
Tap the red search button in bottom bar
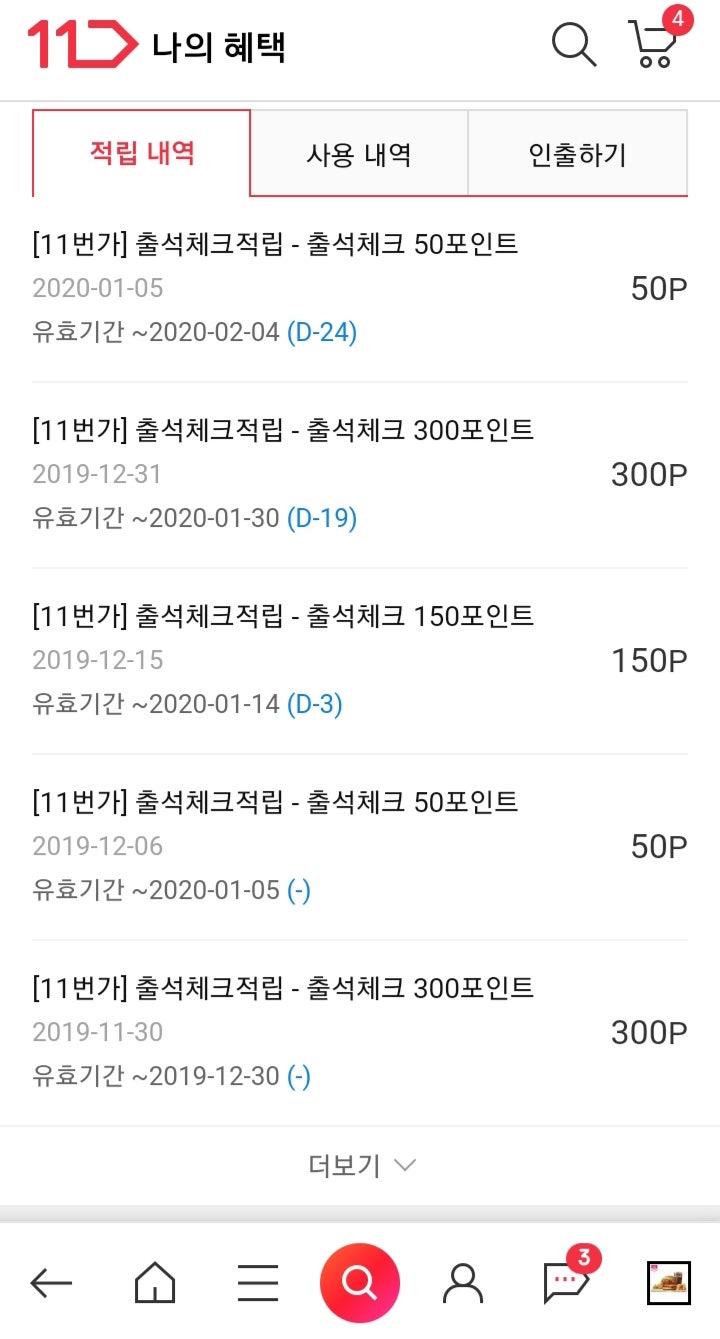coord(360,1283)
